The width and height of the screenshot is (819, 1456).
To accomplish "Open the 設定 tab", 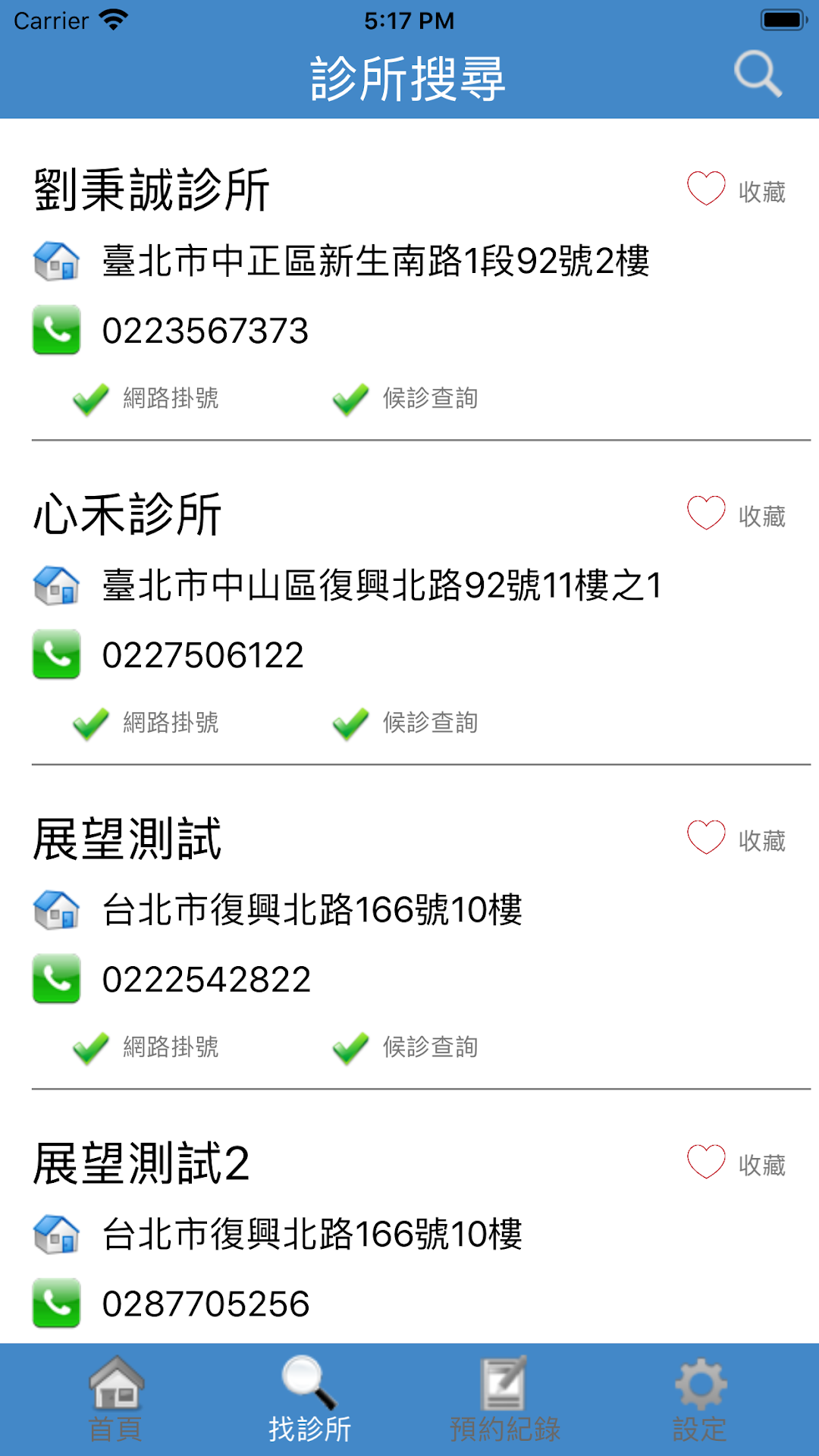I will point(700,1400).
